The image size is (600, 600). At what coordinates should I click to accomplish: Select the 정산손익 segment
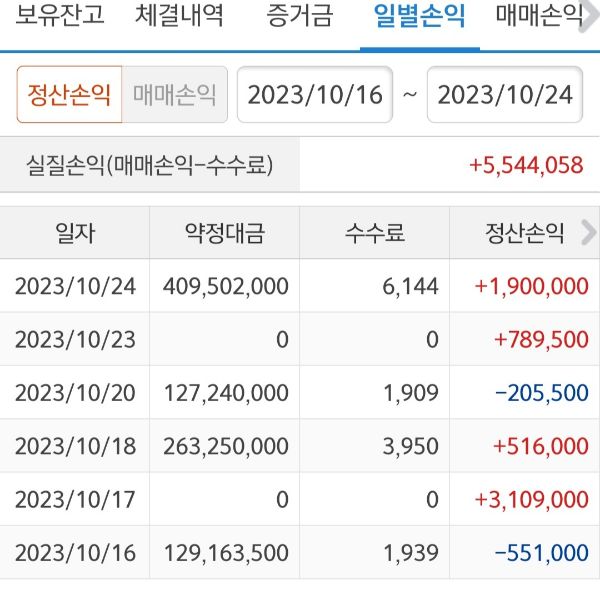pos(69,95)
